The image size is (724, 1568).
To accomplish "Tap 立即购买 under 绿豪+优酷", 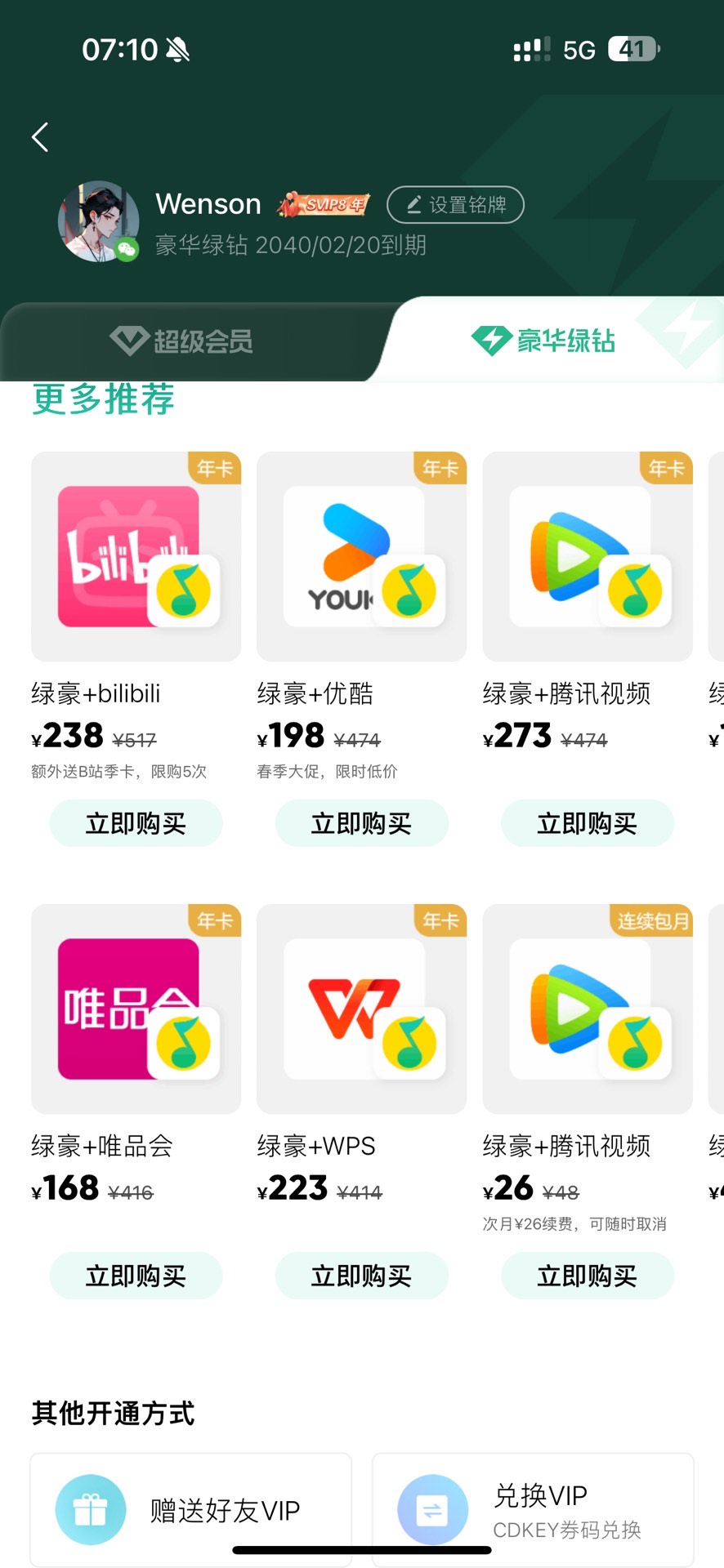I will 361,823.
